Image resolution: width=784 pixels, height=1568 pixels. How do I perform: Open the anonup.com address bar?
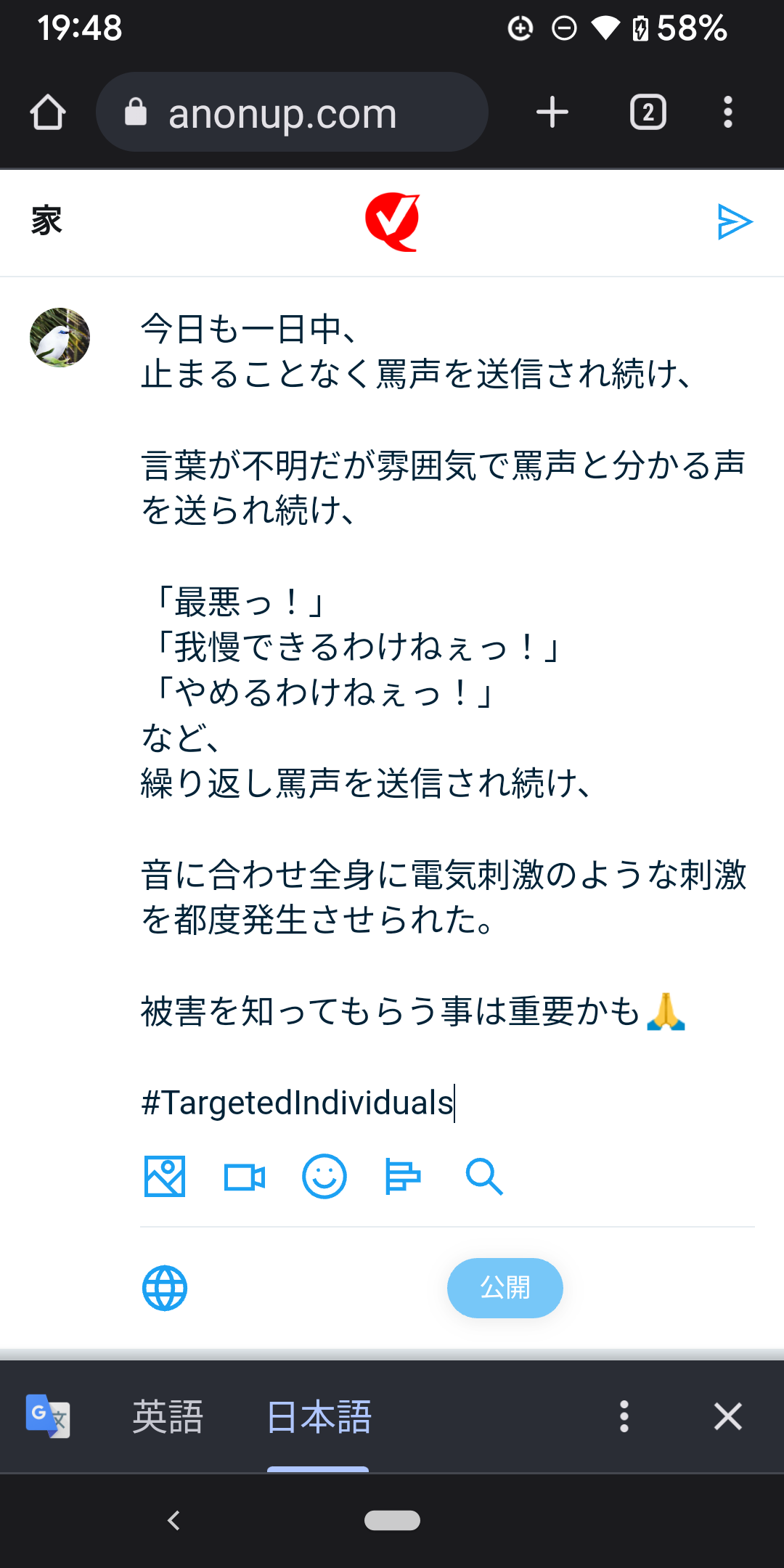tap(292, 113)
